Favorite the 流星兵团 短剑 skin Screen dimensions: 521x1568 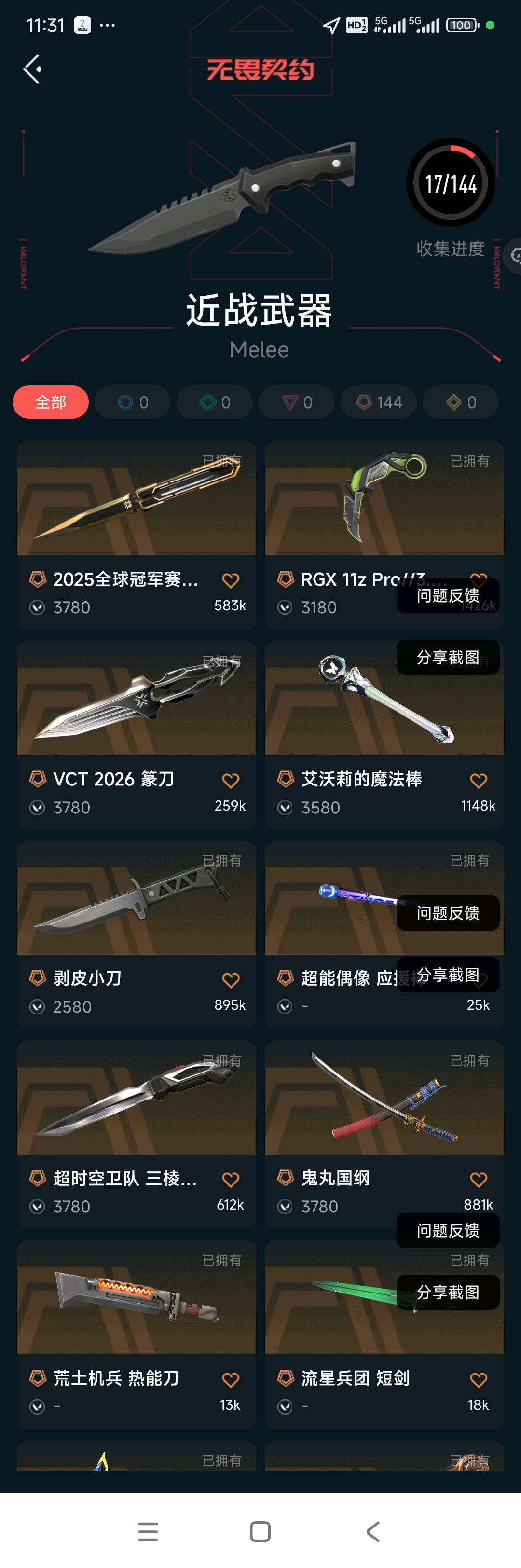[x=479, y=1379]
